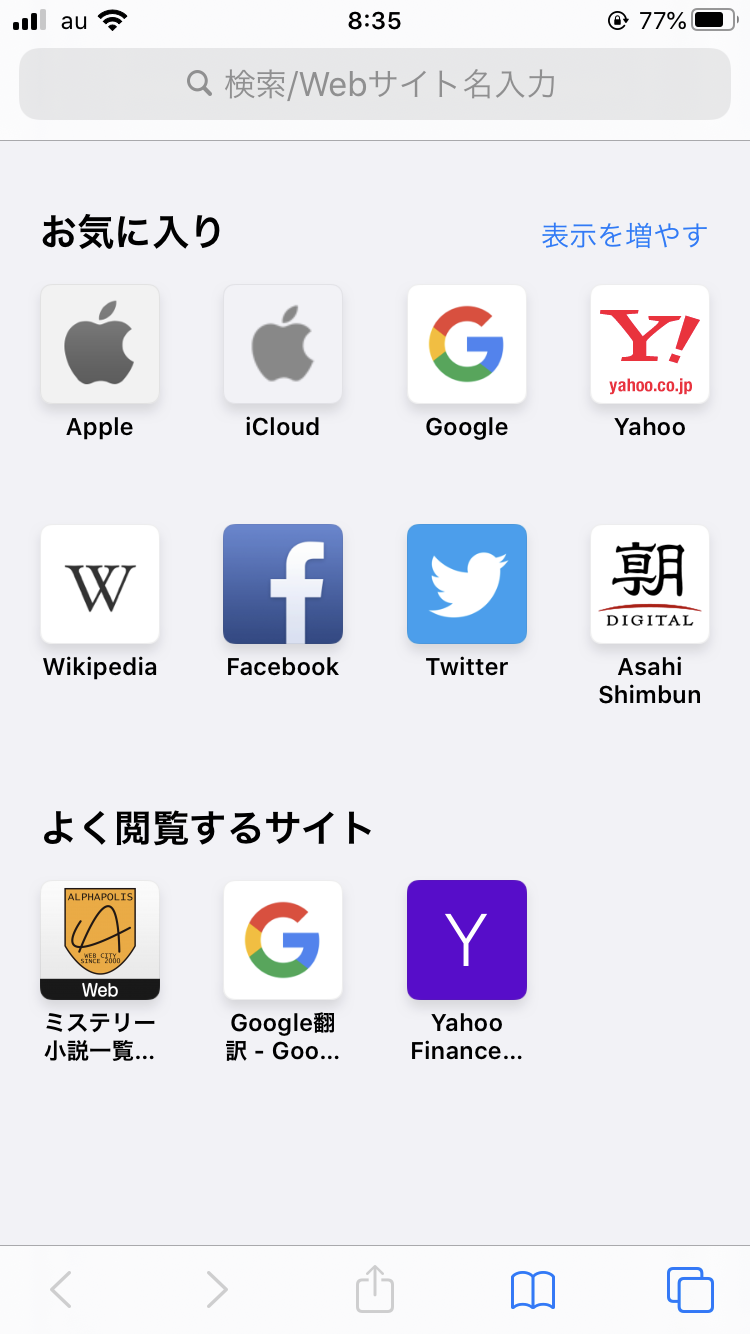Open the Google favorite
750x1334 pixels.
(x=467, y=345)
